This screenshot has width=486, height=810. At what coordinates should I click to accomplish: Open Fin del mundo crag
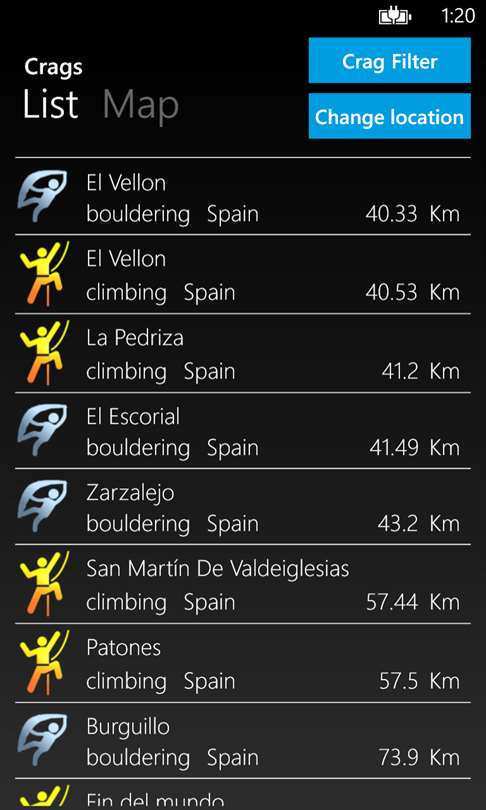(x=243, y=795)
